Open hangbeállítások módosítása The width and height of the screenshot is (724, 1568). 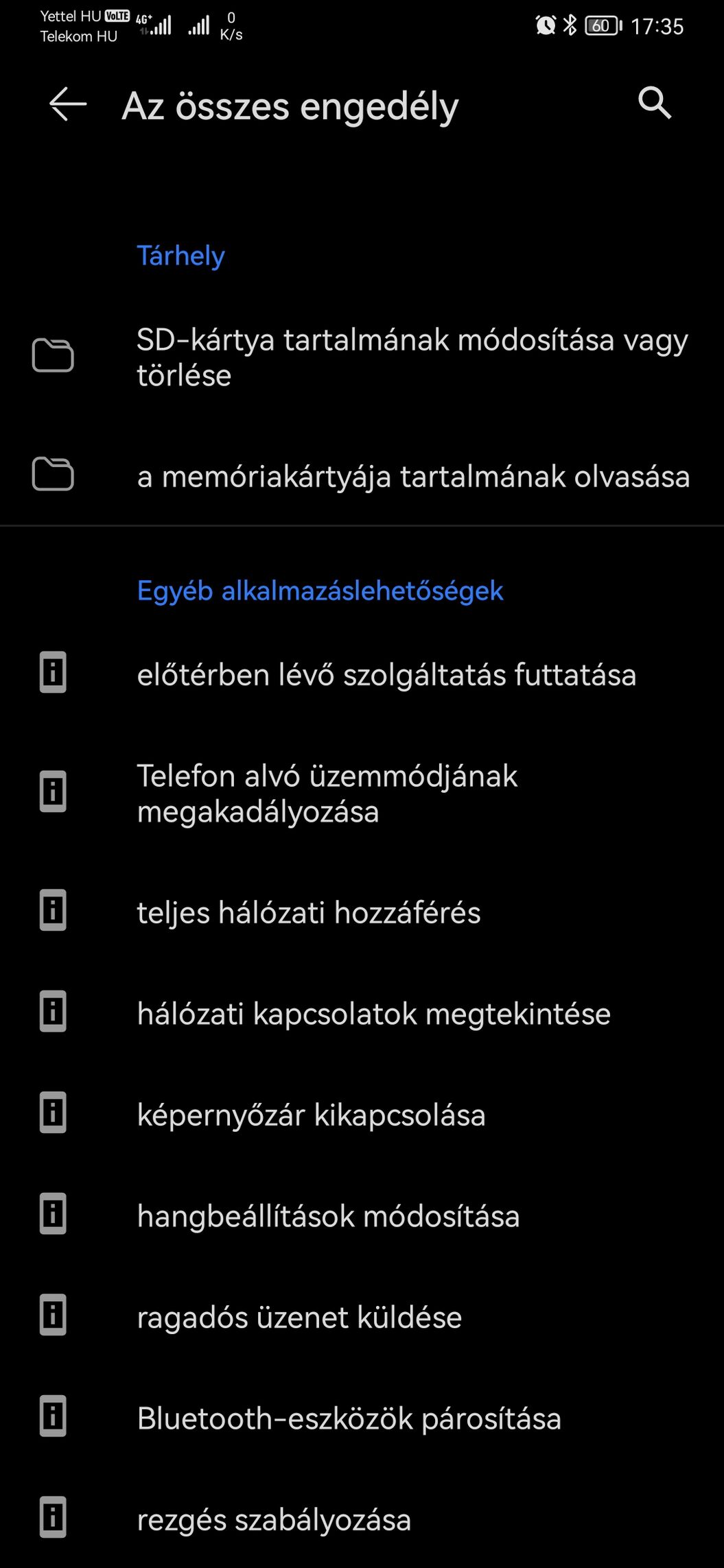(362, 1216)
